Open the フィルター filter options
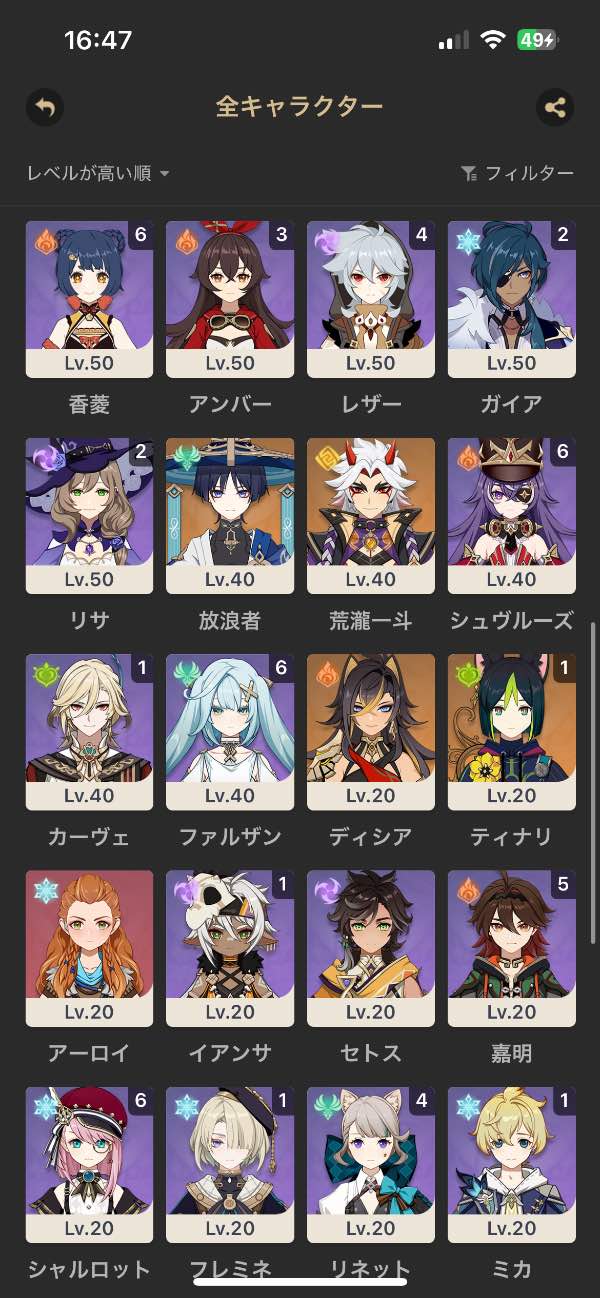This screenshot has width=600, height=1298. coord(517,173)
